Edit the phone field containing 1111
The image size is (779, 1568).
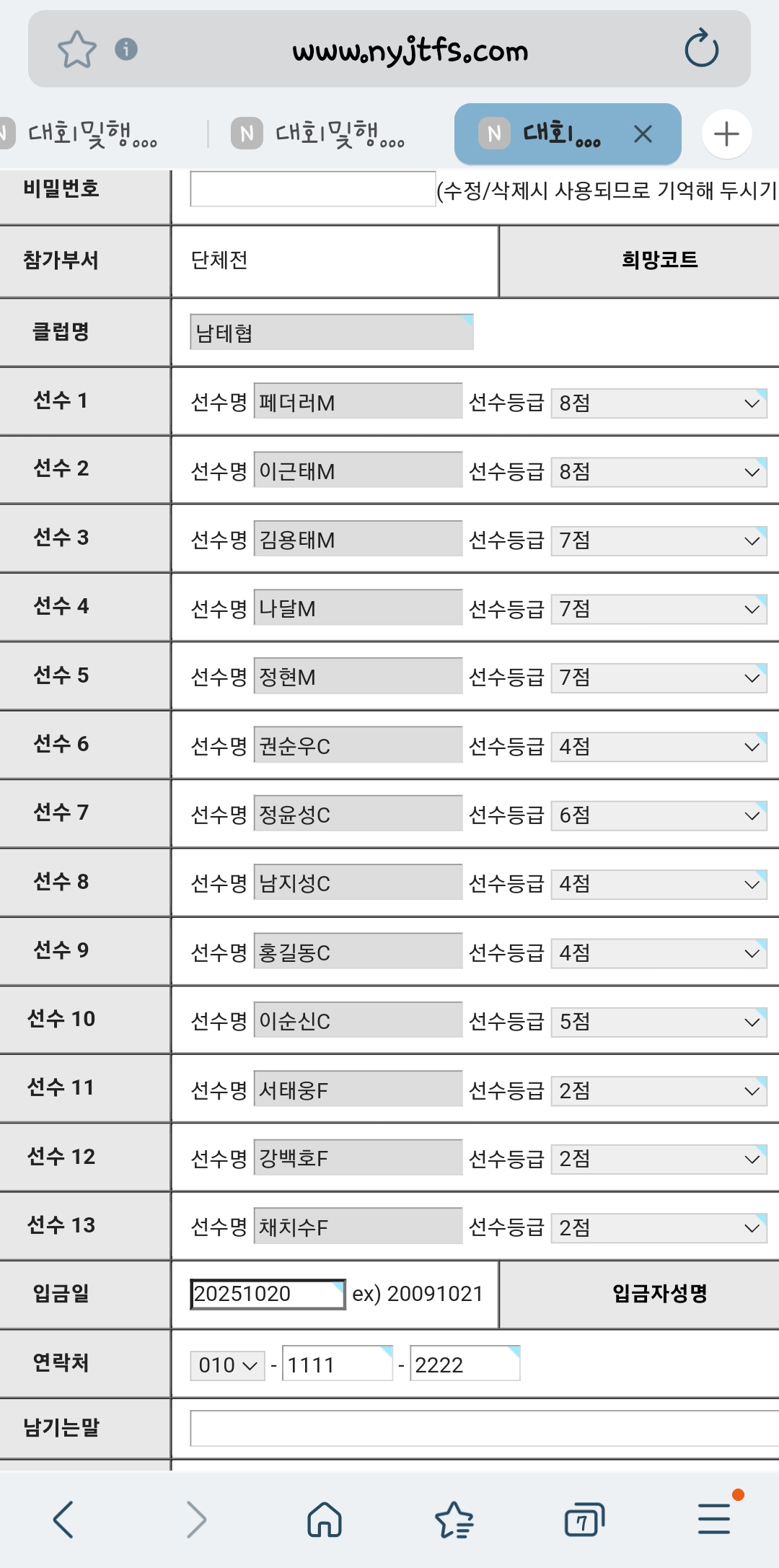pyautogui.click(x=336, y=1364)
